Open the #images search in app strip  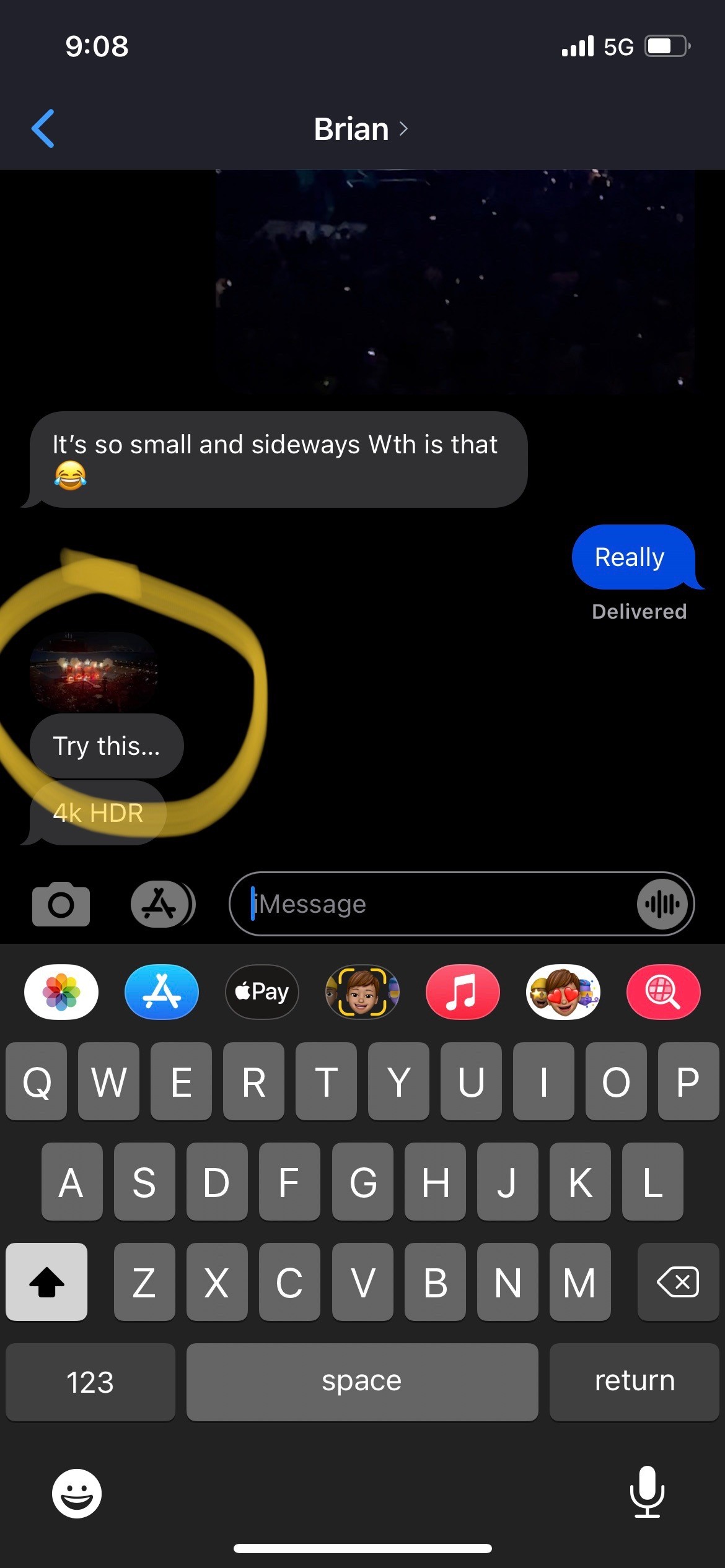pos(664,991)
